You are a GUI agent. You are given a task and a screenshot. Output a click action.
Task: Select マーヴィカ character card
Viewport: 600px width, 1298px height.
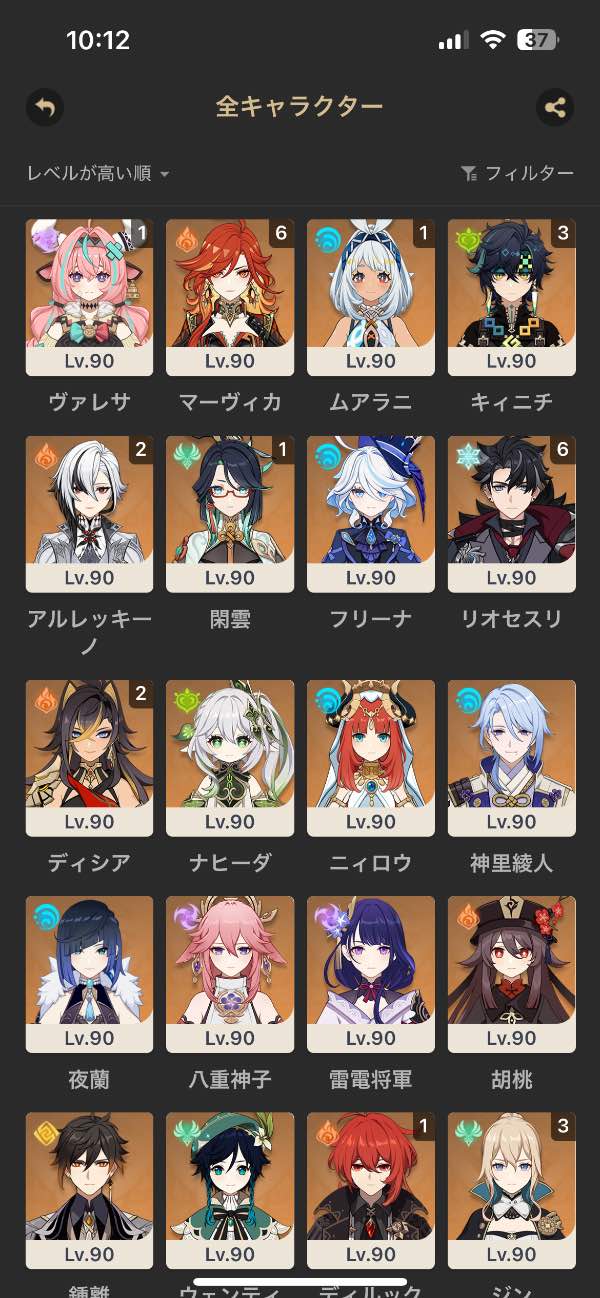coord(230,298)
